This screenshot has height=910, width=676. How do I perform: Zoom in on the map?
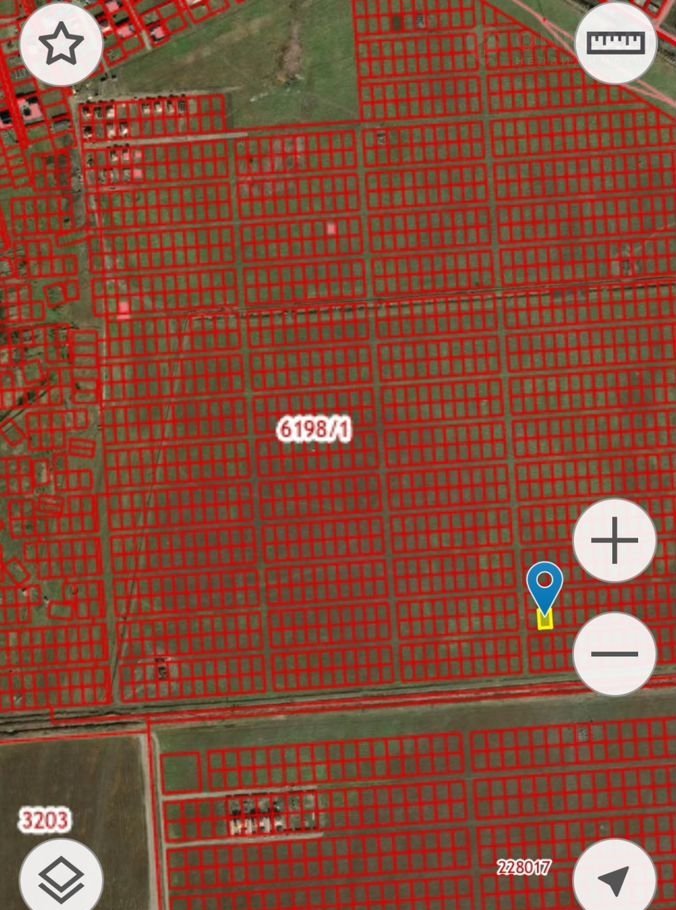615,541
